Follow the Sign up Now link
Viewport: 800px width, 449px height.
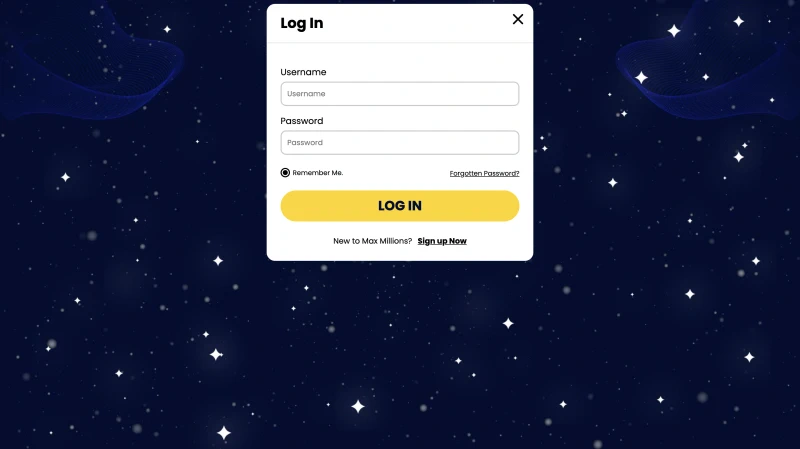click(x=442, y=241)
